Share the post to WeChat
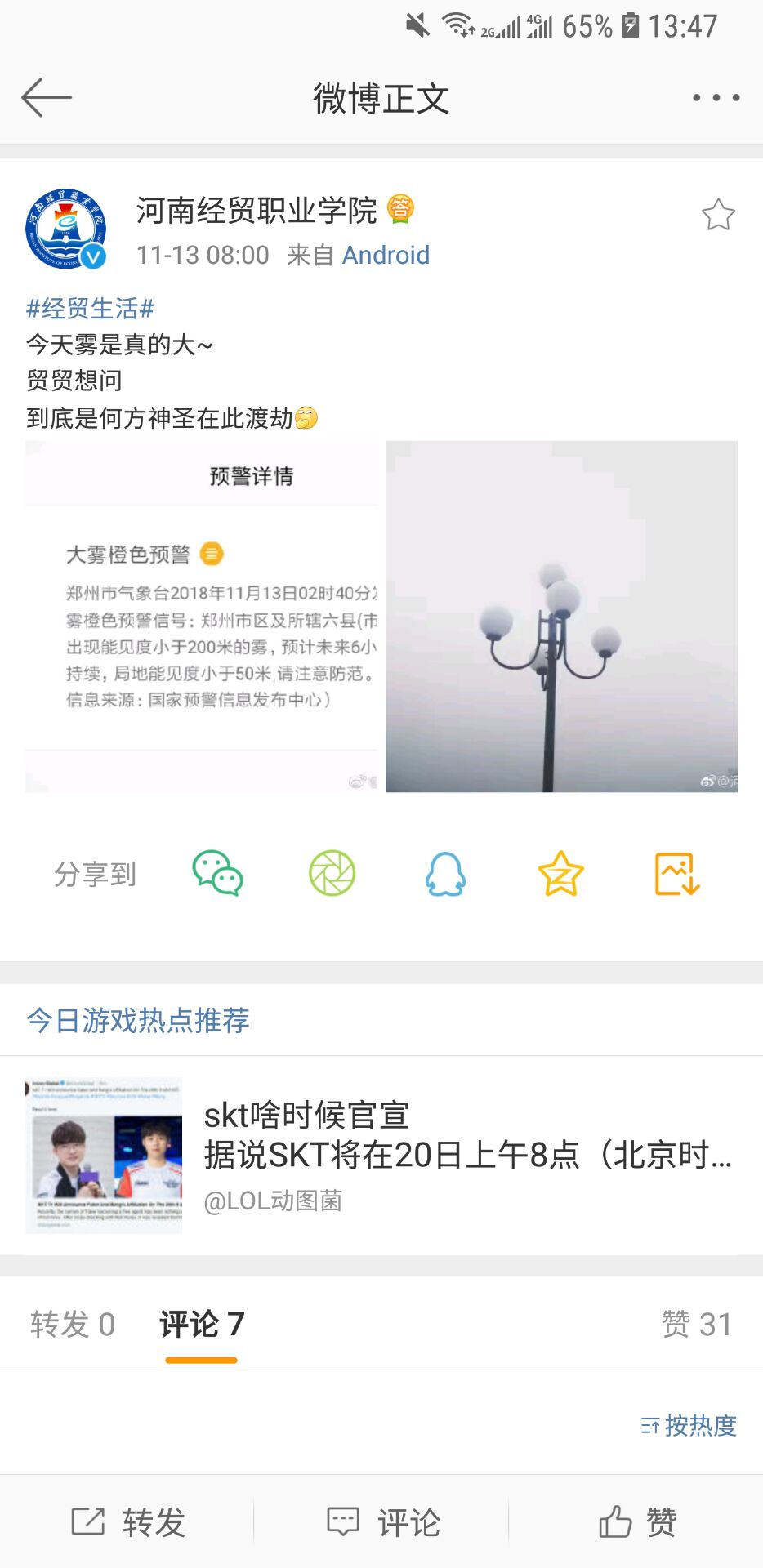Viewport: 763px width, 1568px height. [x=217, y=874]
